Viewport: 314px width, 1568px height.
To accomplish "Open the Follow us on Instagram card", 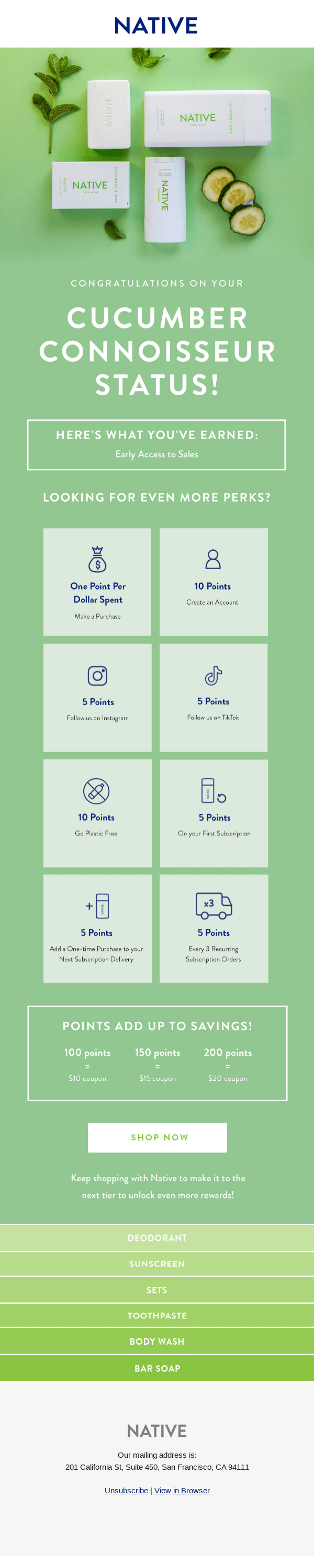I will click(x=97, y=698).
